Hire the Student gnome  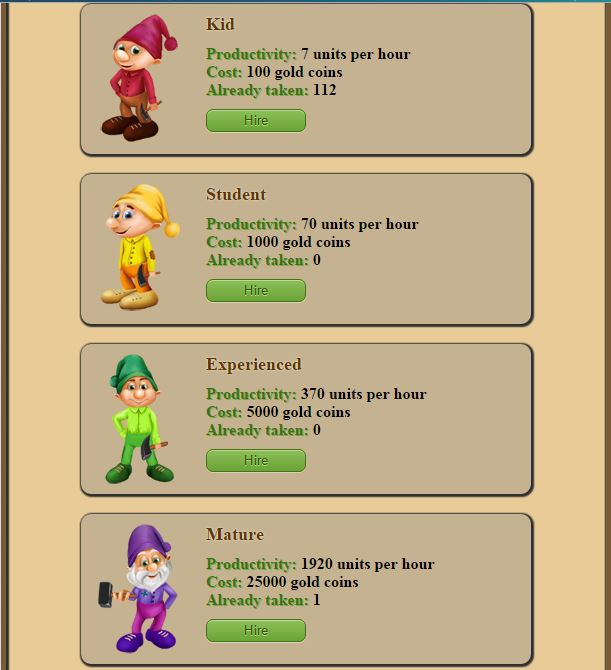tap(255, 290)
